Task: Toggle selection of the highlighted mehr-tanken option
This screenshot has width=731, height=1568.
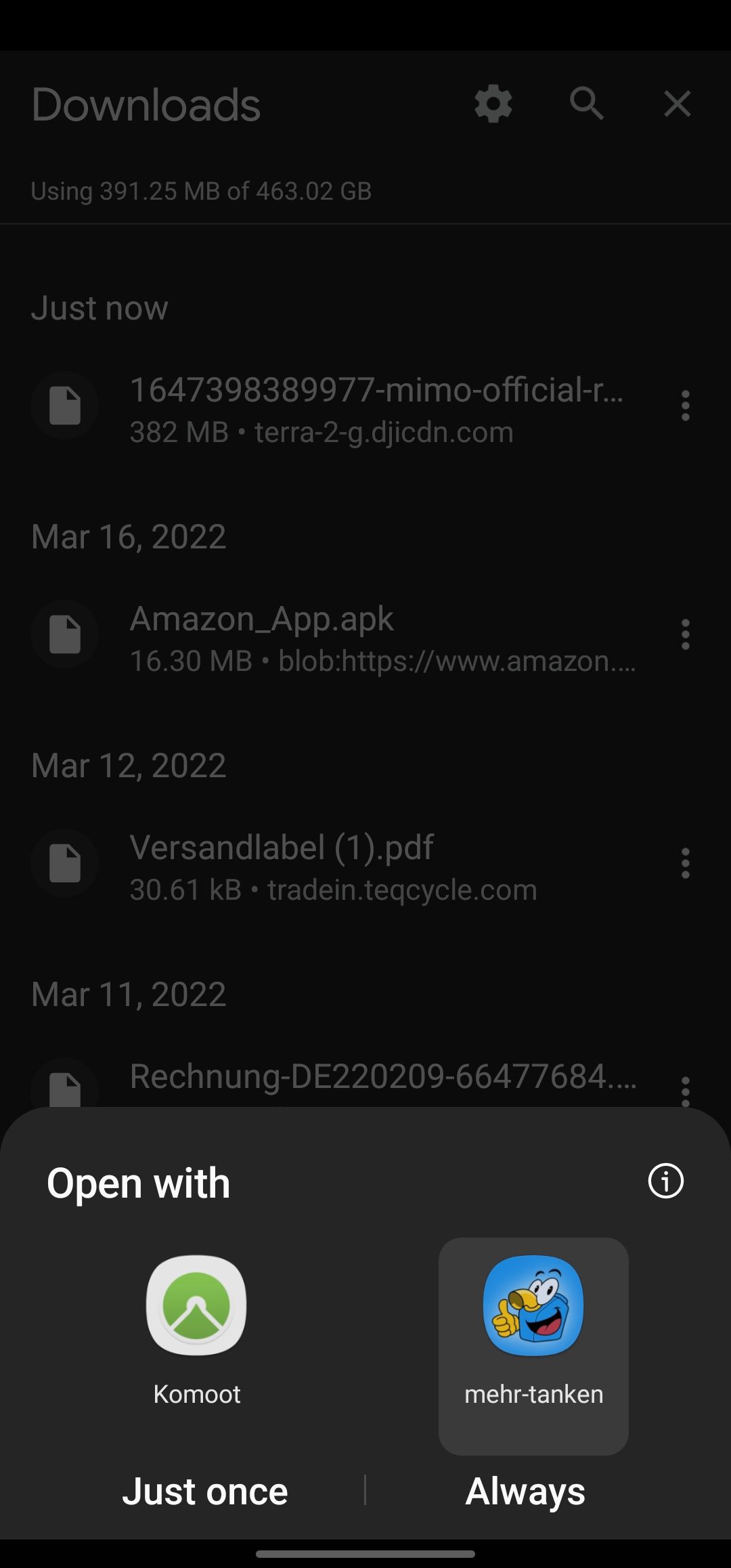Action: tap(533, 1347)
